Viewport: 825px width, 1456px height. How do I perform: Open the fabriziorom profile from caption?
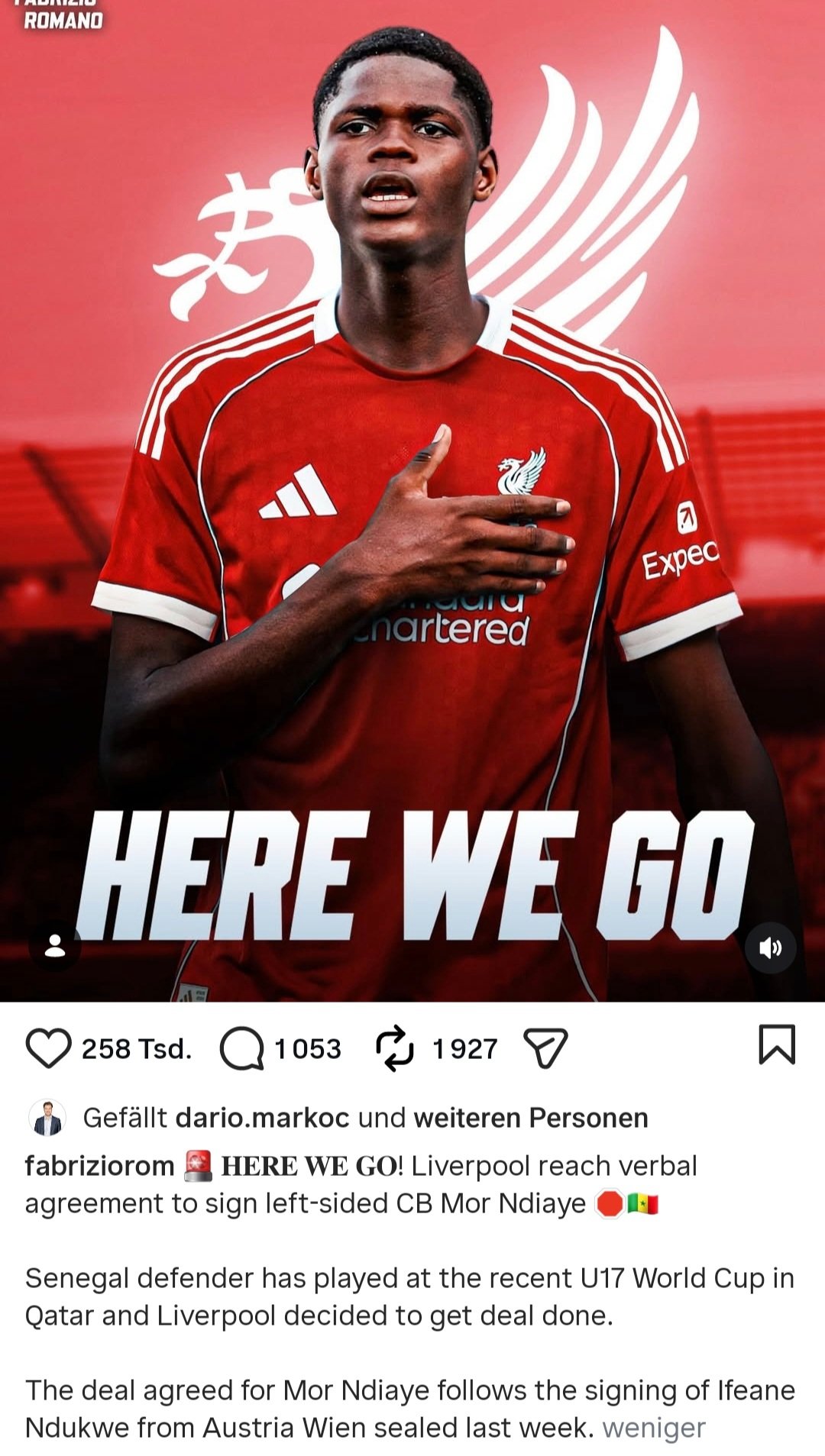pyautogui.click(x=100, y=1165)
